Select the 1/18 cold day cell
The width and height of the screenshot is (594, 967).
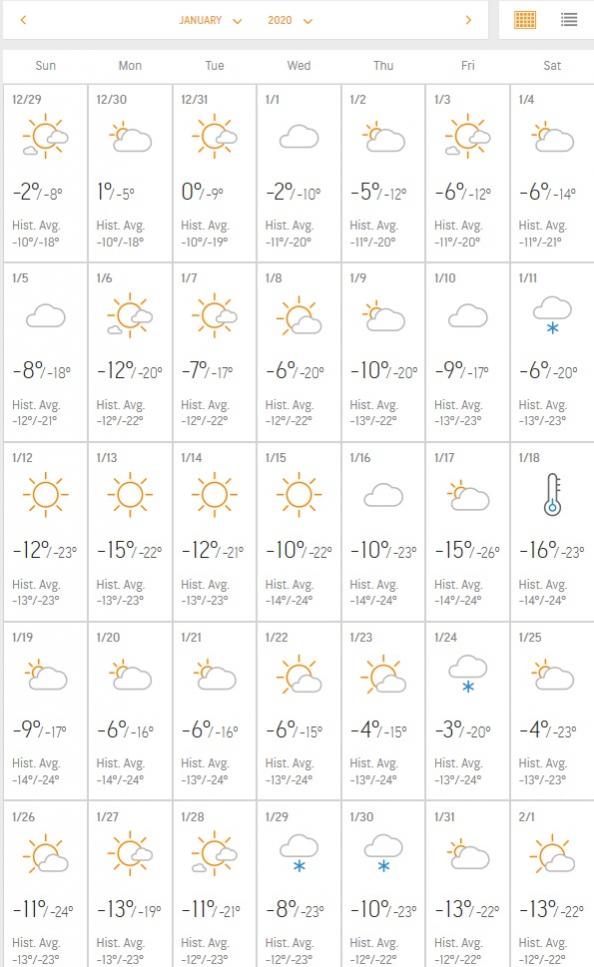552,532
